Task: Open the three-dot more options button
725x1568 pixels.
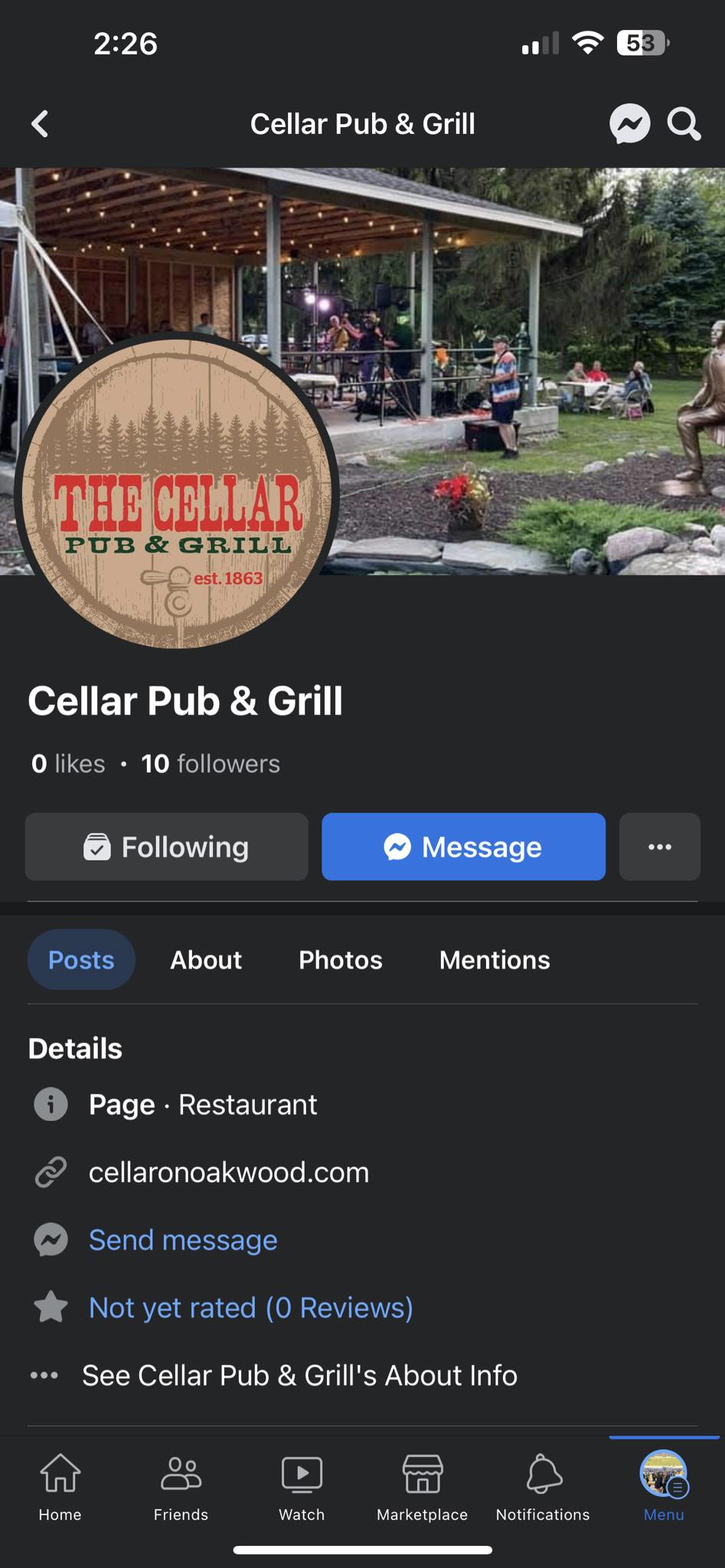Action: point(659,847)
